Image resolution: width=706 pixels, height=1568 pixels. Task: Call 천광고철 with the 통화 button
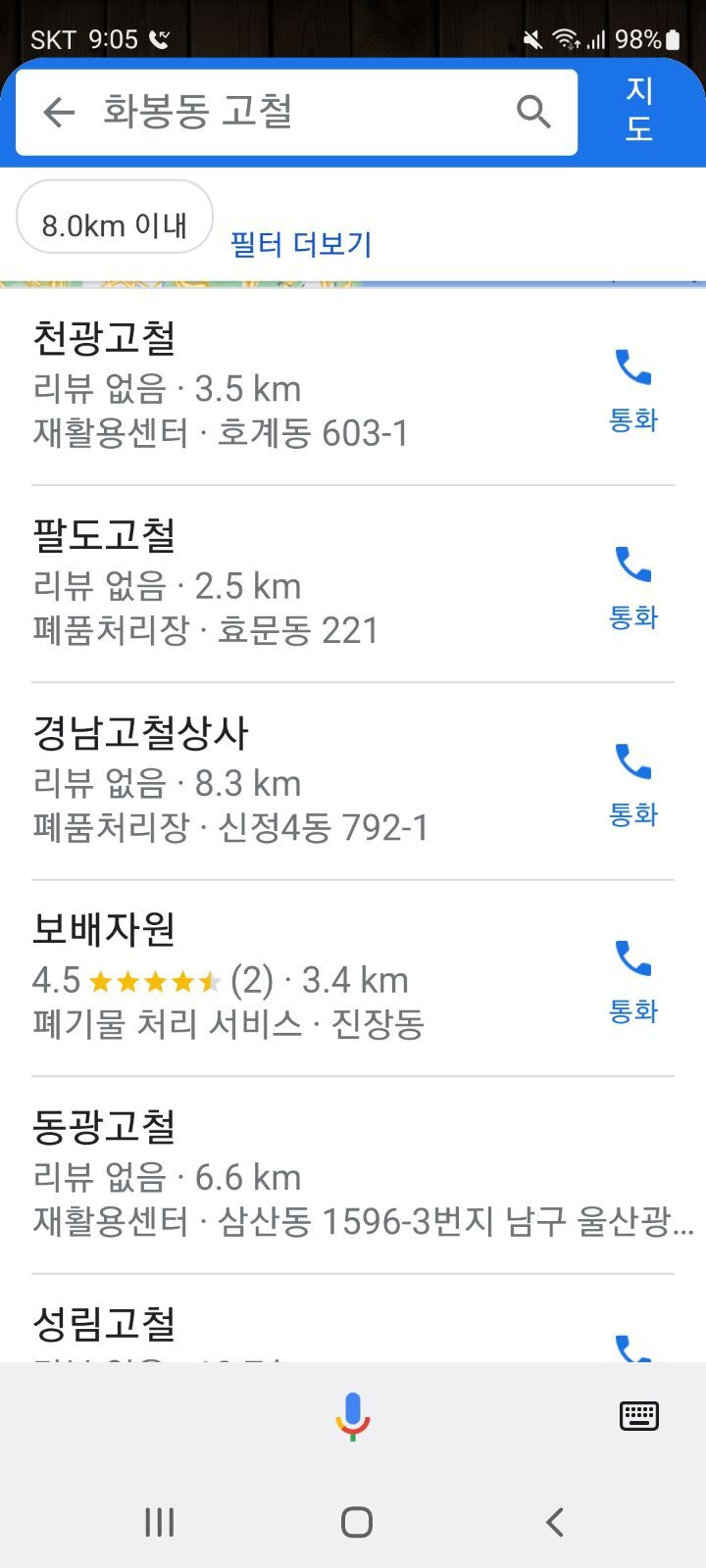click(x=633, y=390)
